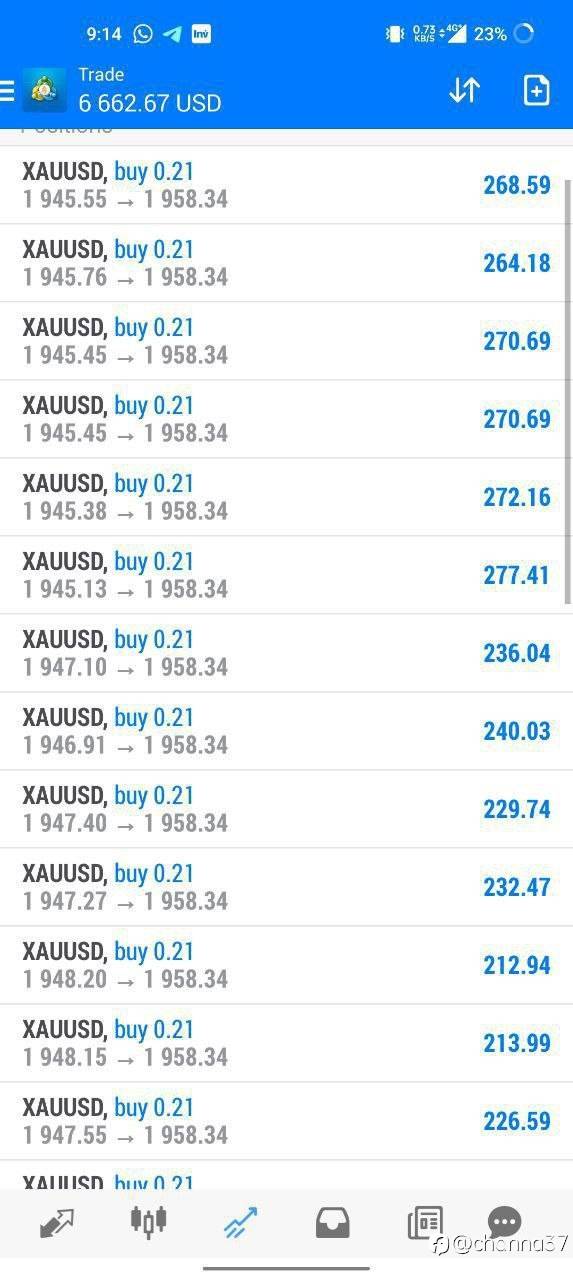573x1280 pixels.
Task: Expand the XAUUSD position opened at 1 945.55
Action: pyautogui.click(x=286, y=185)
